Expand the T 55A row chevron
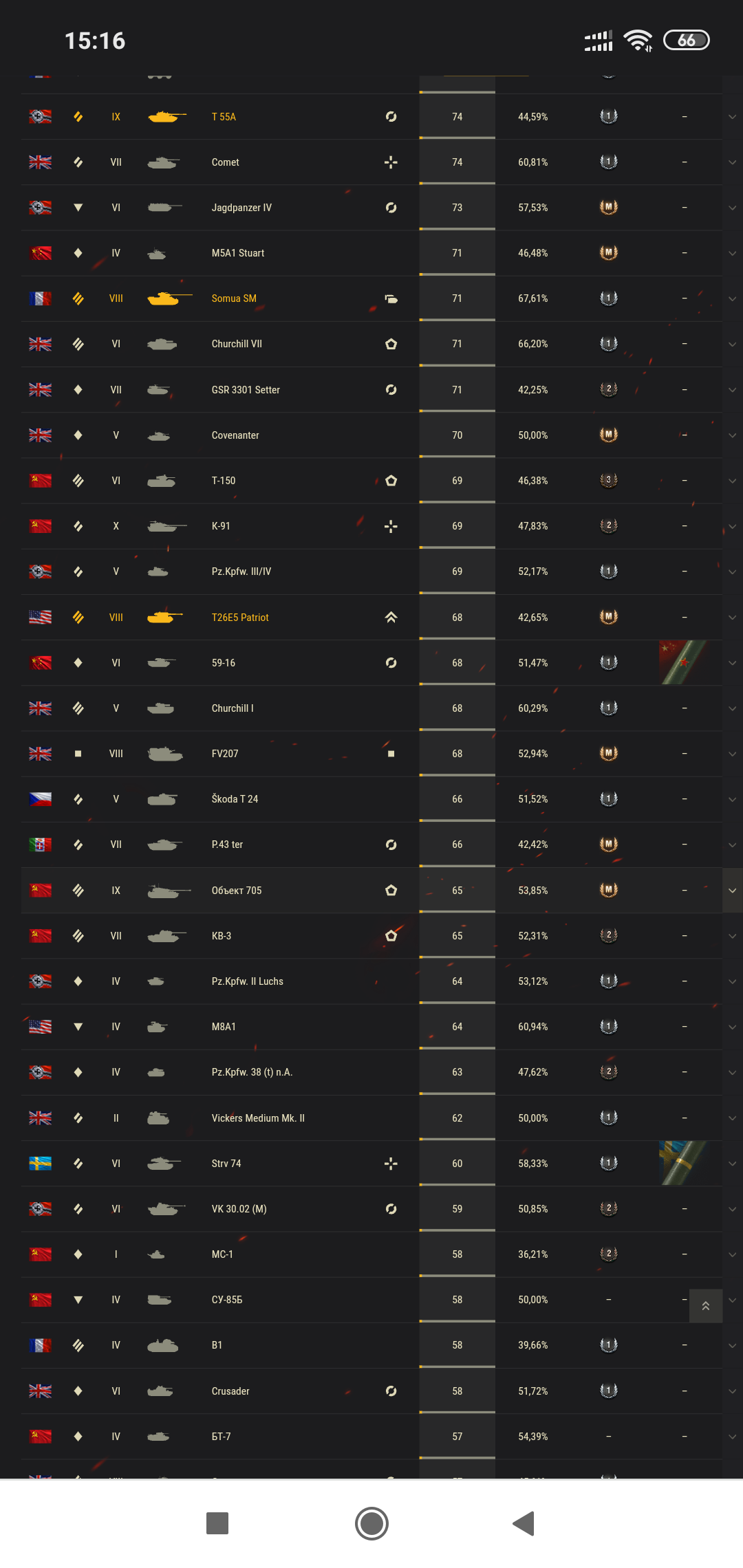This screenshot has height=1568, width=743. click(x=732, y=117)
